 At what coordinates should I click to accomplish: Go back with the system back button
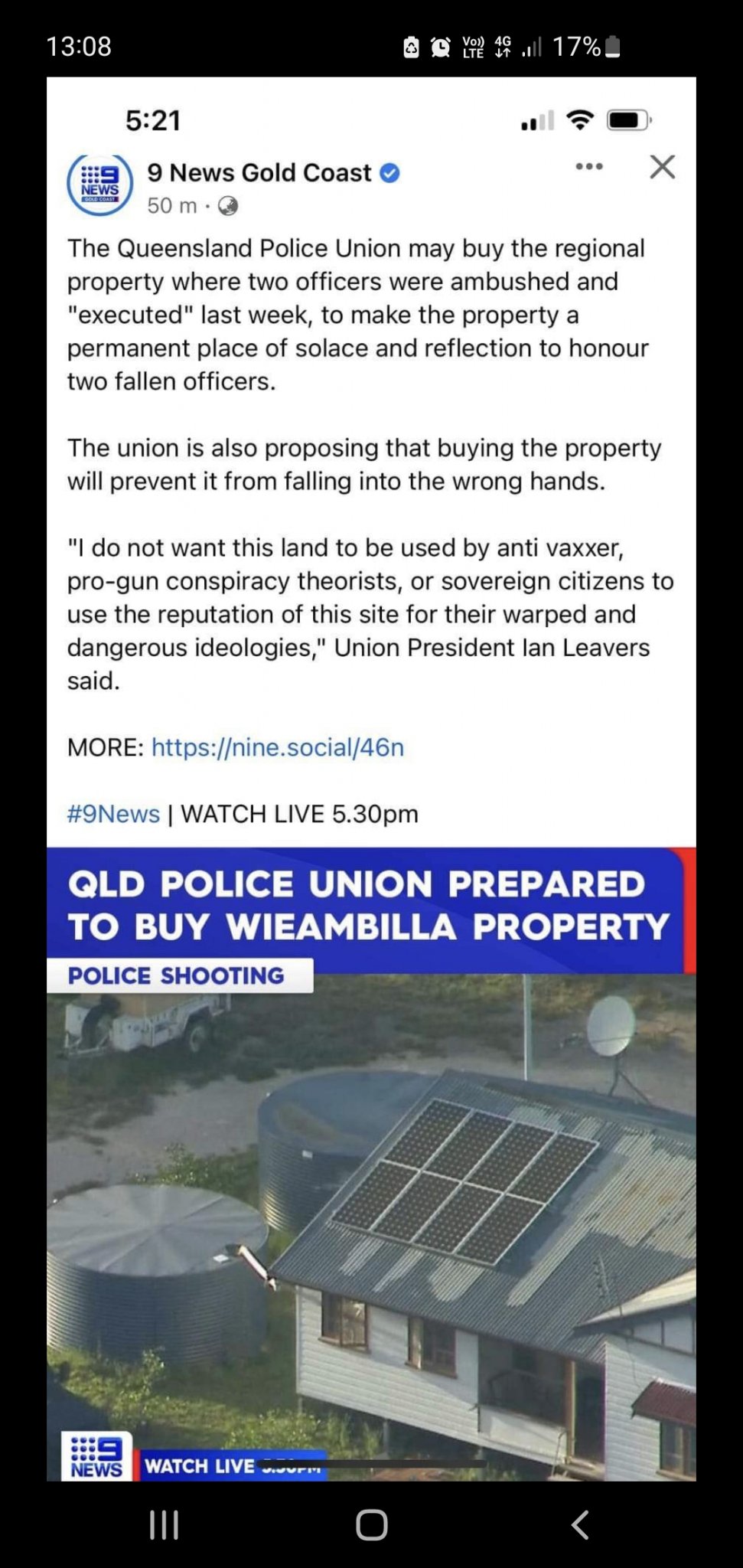tap(580, 1524)
